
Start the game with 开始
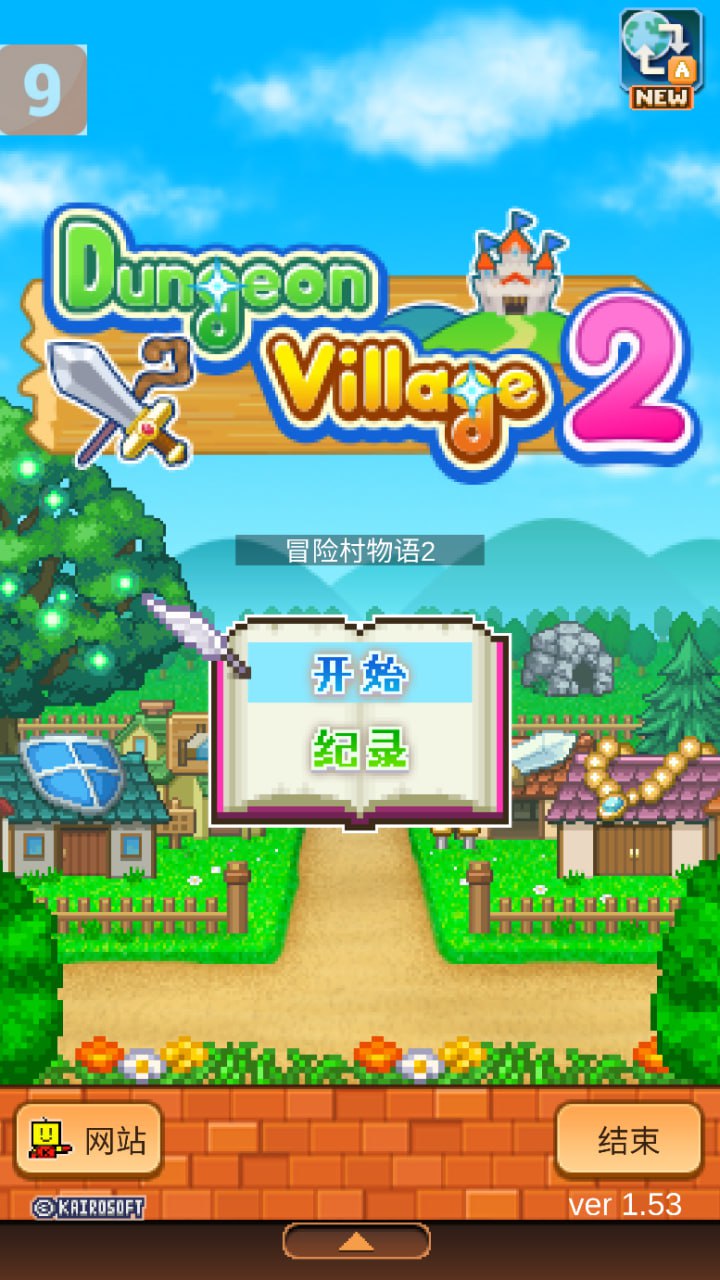coord(360,675)
